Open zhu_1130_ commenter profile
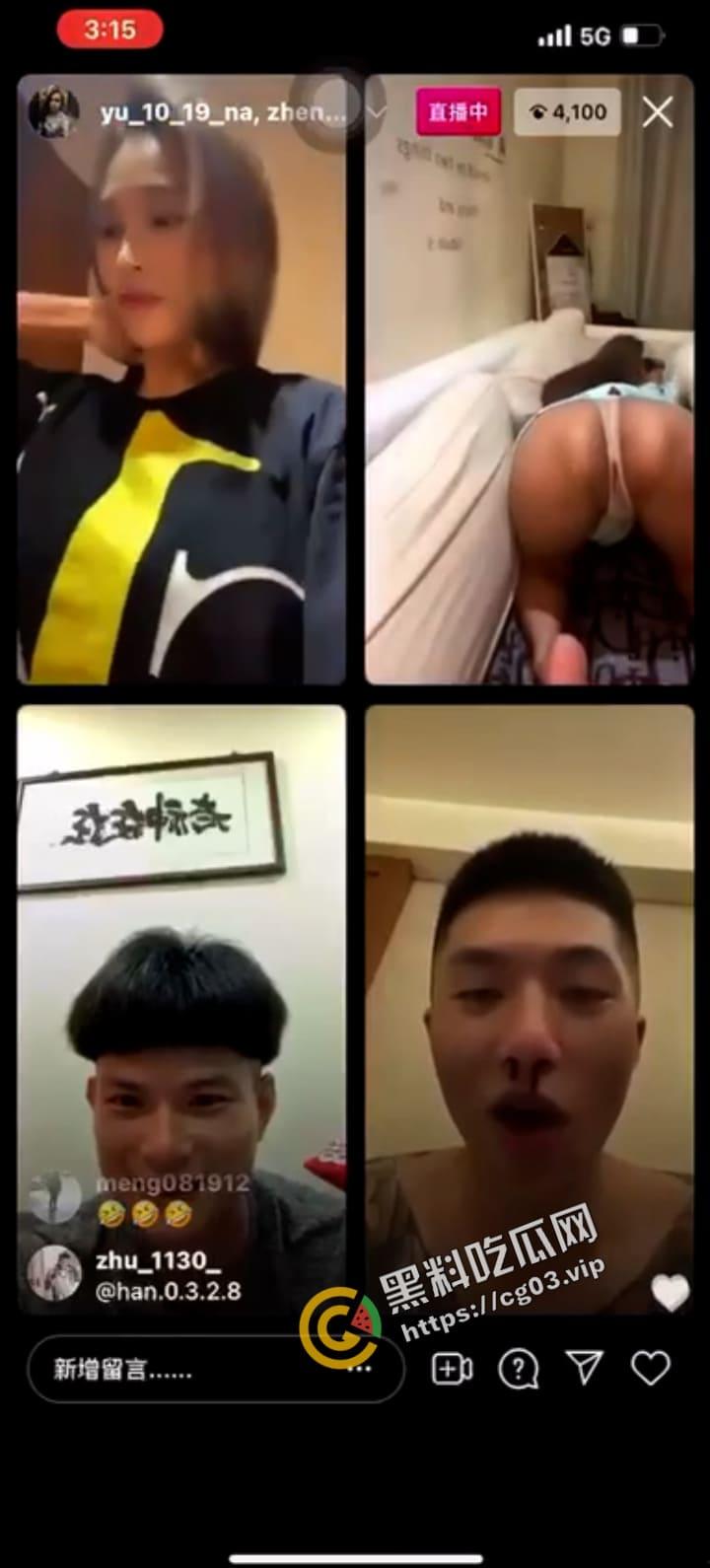The image size is (710, 1568). pyautogui.click(x=53, y=1272)
